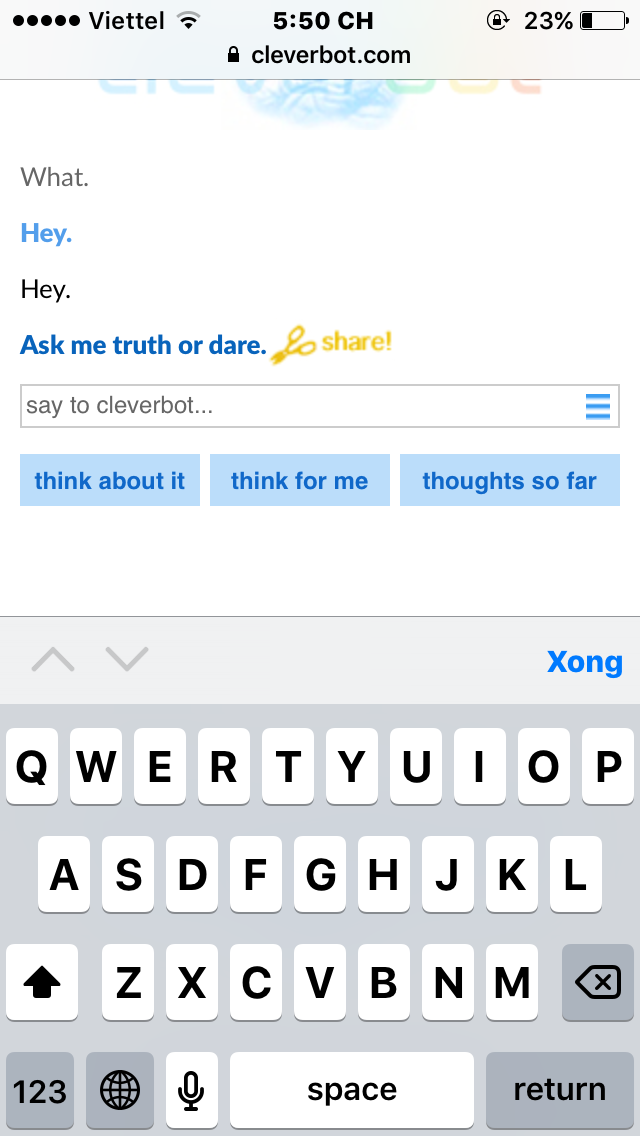Switch keyboard language with the globe key
Image resolution: width=640 pixels, height=1136 pixels.
(x=120, y=1089)
